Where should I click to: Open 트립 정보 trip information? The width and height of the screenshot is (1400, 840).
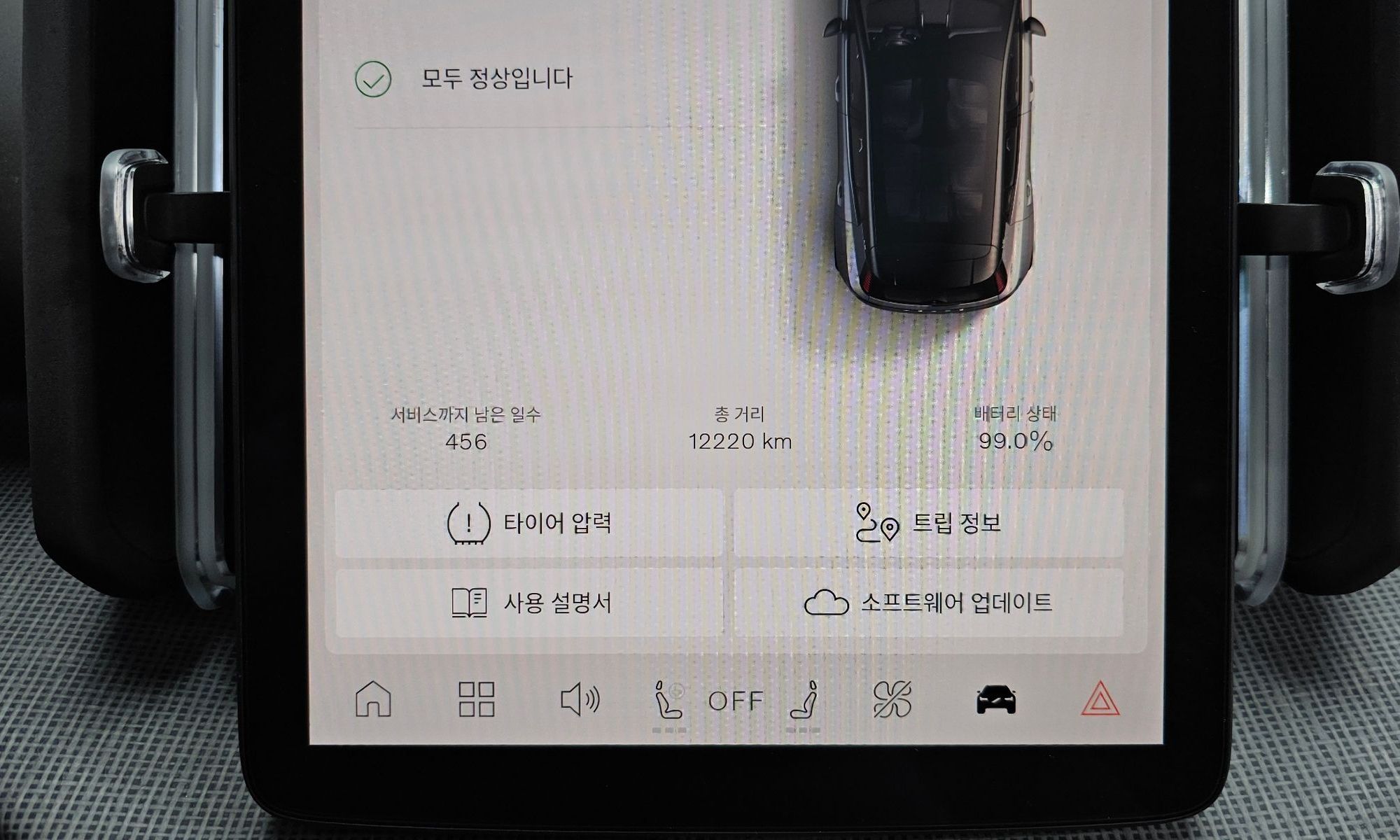click(x=928, y=523)
